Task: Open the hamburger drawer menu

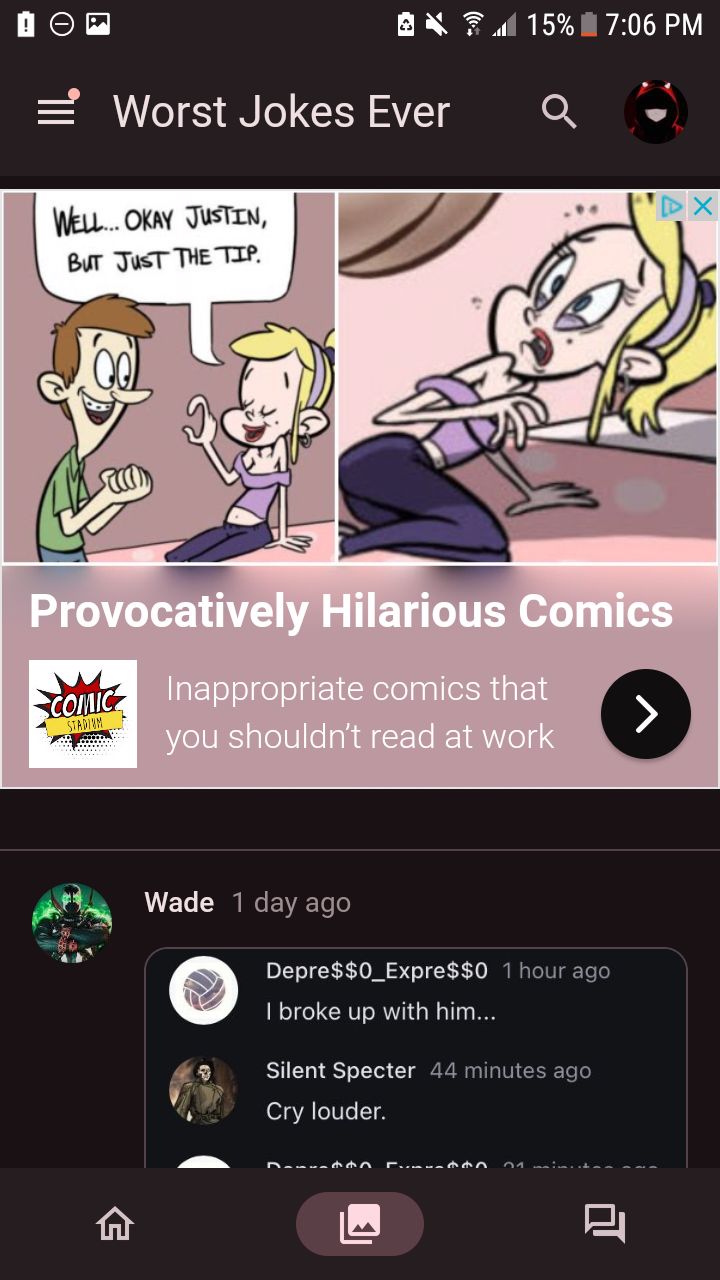Action: [56, 112]
